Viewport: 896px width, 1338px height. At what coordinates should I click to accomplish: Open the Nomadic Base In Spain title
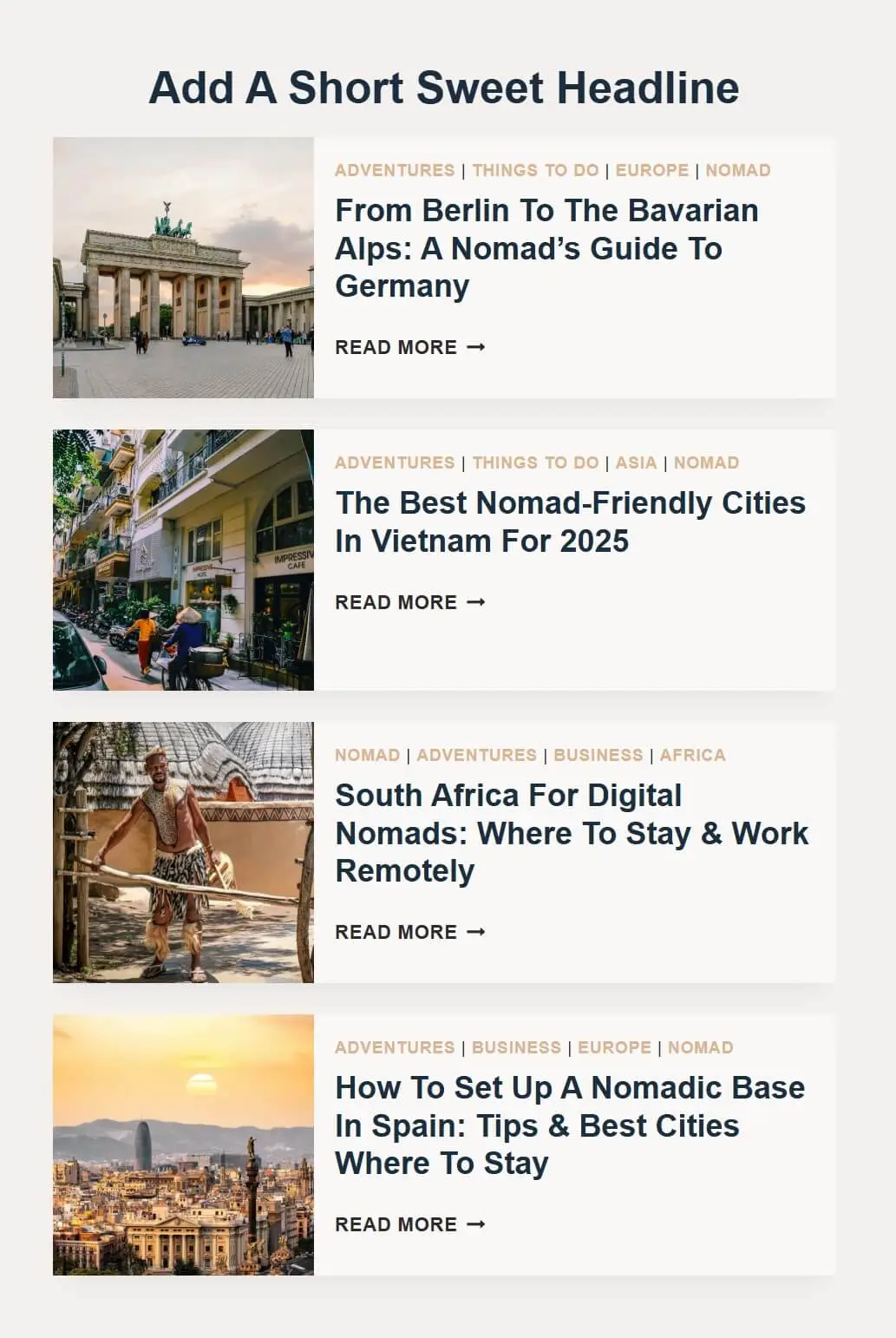point(570,1125)
